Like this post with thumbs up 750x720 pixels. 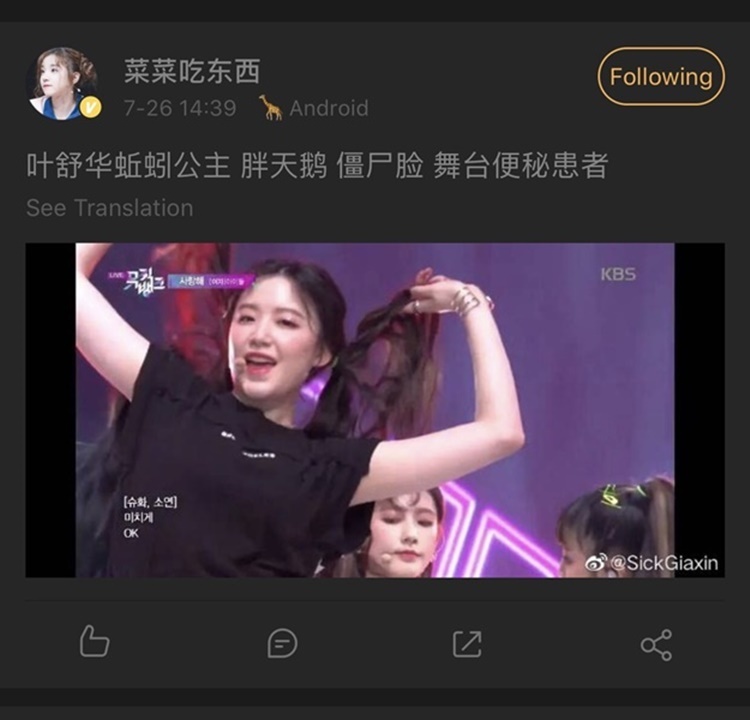(94, 642)
